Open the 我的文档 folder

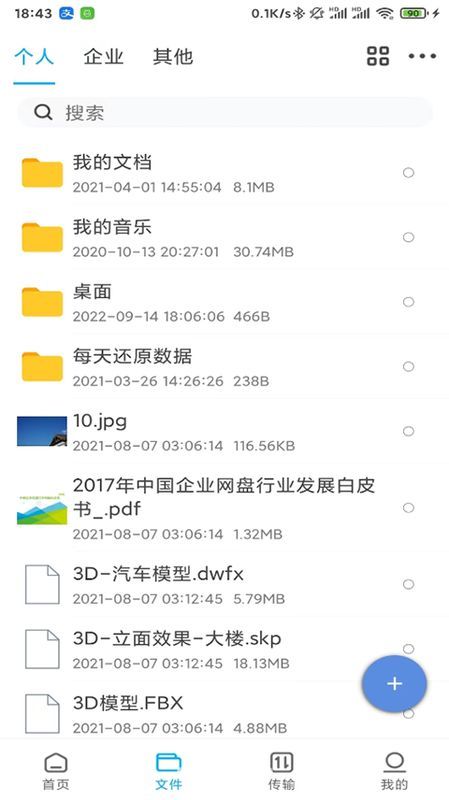224,172
